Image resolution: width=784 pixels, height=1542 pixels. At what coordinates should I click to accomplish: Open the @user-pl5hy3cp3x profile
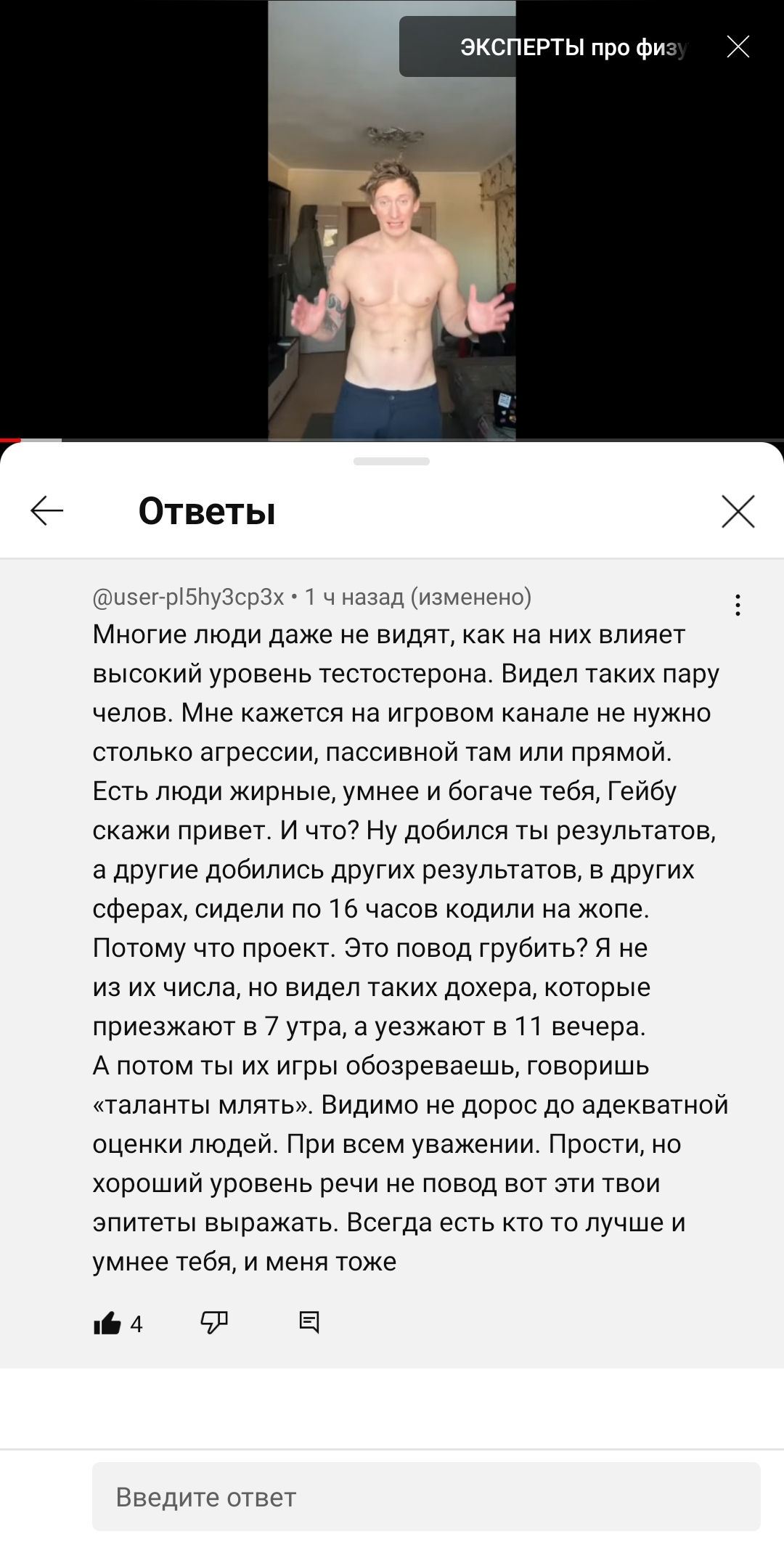tap(188, 597)
